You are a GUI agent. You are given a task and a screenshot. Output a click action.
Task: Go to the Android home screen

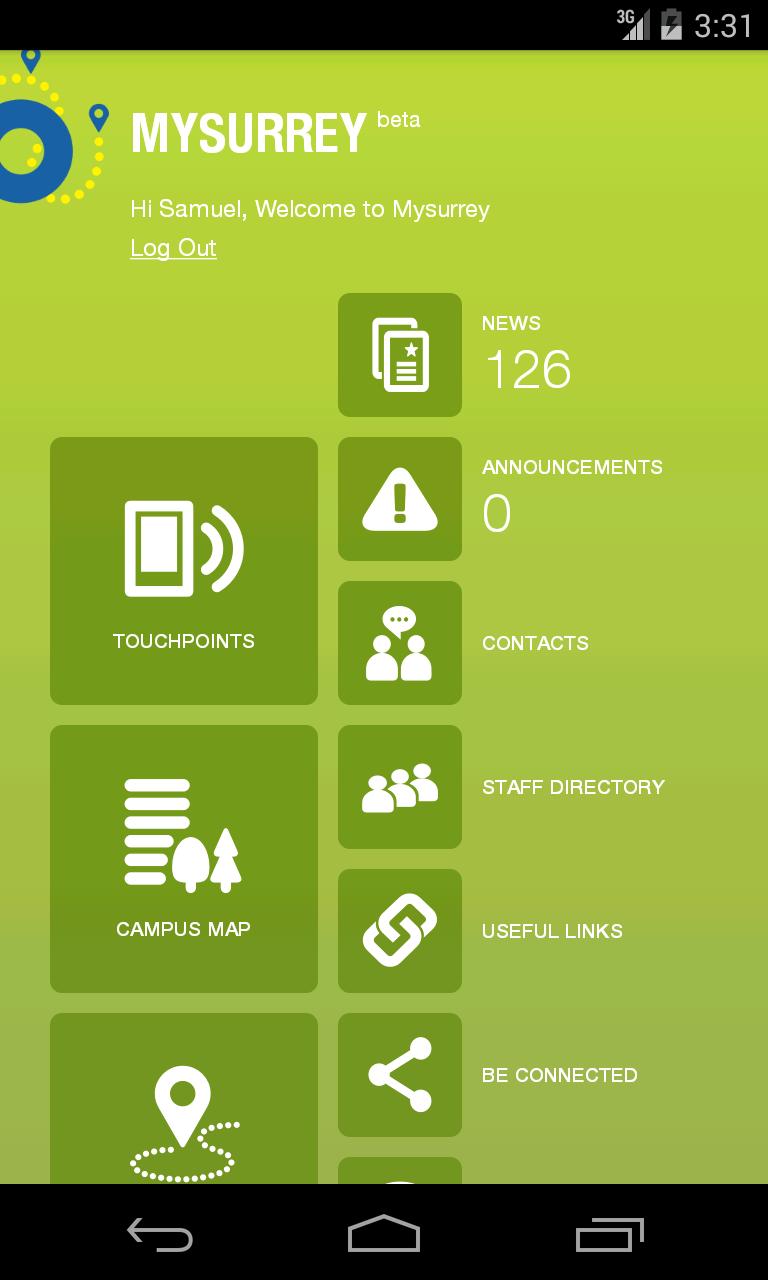point(384,1234)
